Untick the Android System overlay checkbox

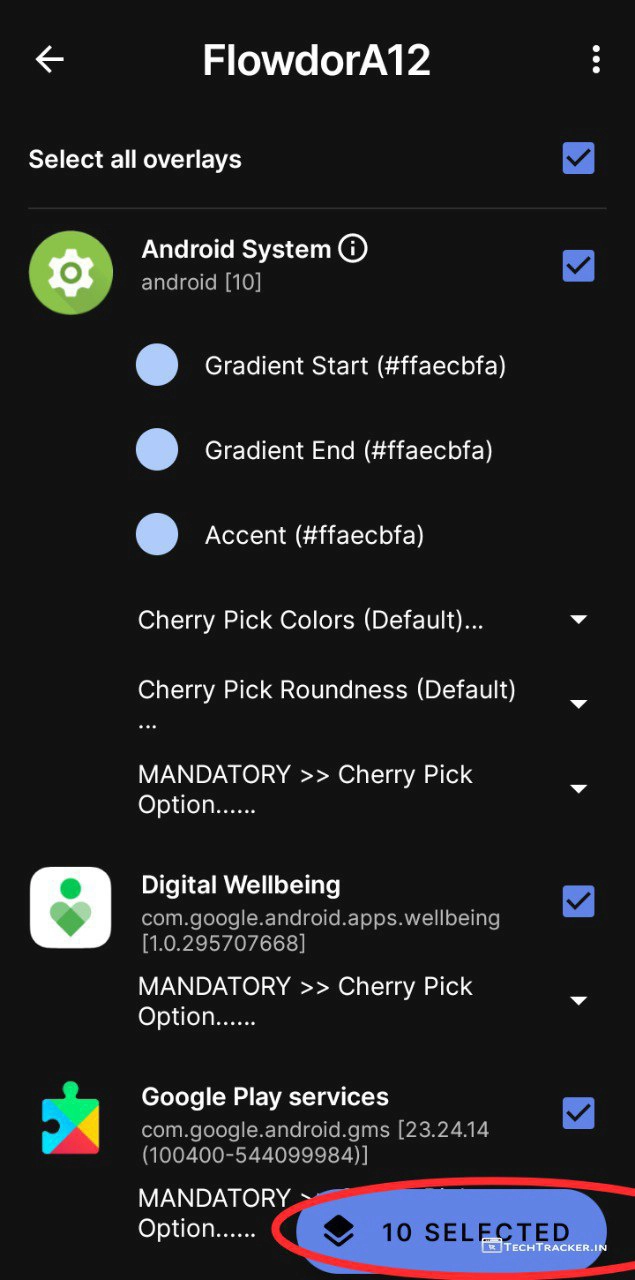point(579,266)
